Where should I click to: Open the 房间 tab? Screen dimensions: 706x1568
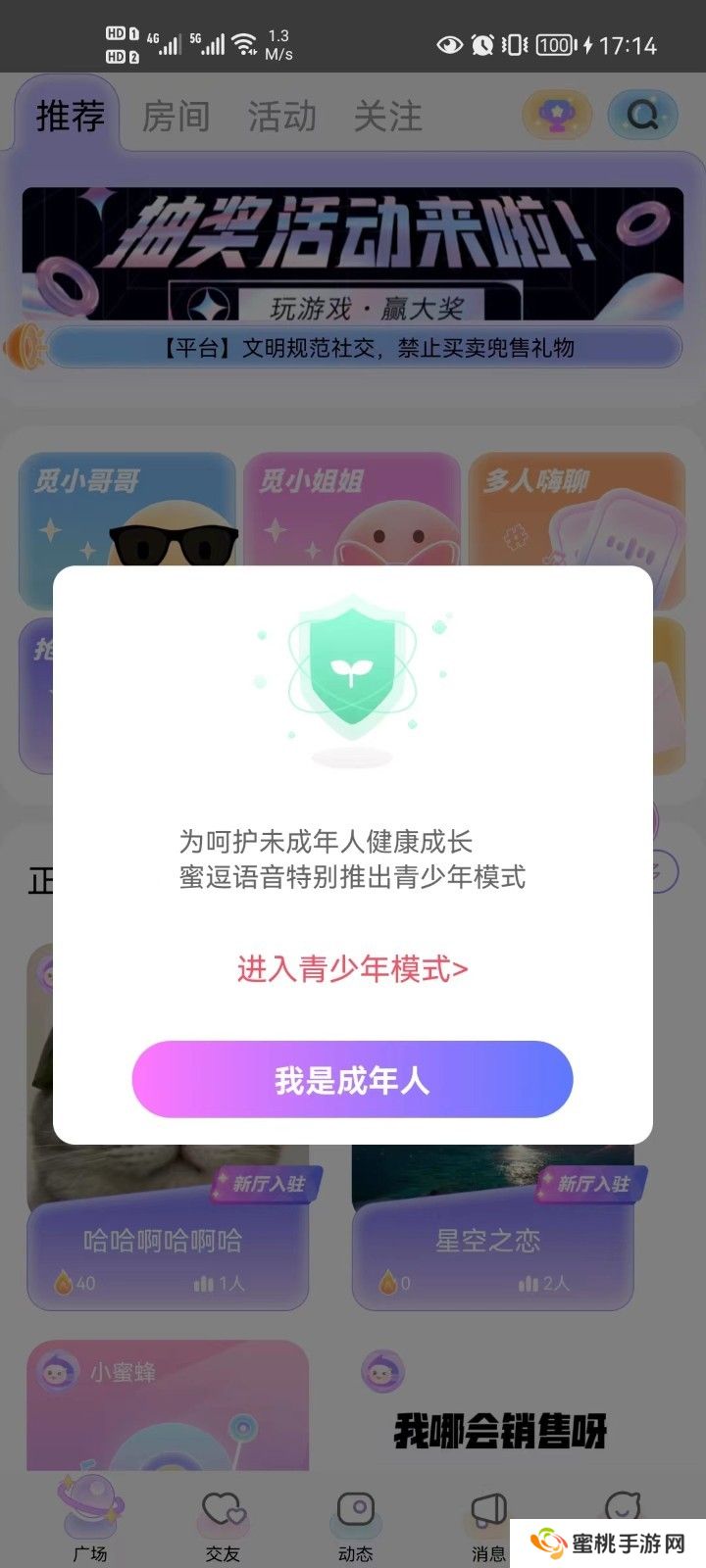[x=178, y=116]
